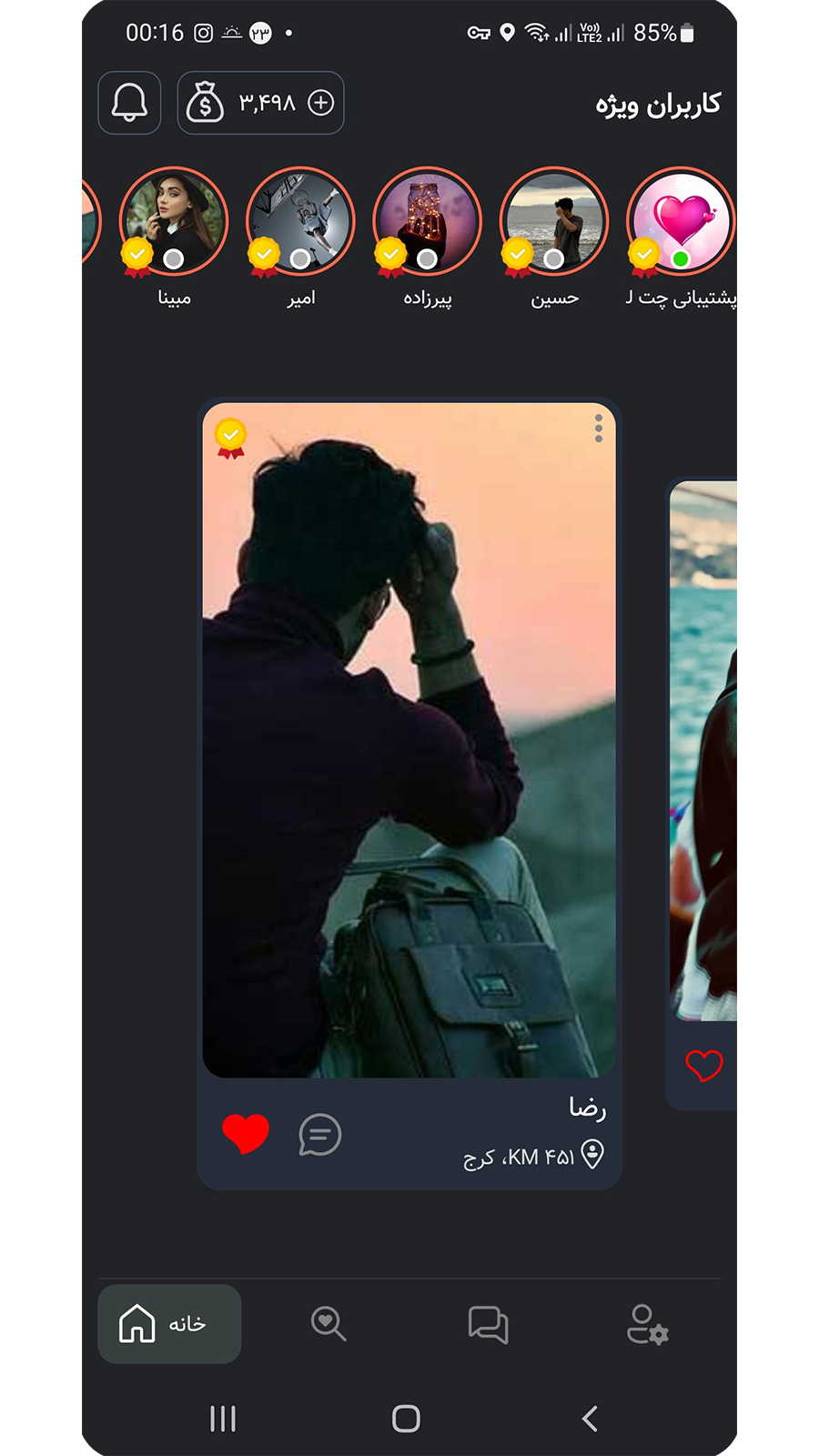Viewport: 819px width, 1456px height.
Task: Open the notifications bell
Action: coord(129,103)
